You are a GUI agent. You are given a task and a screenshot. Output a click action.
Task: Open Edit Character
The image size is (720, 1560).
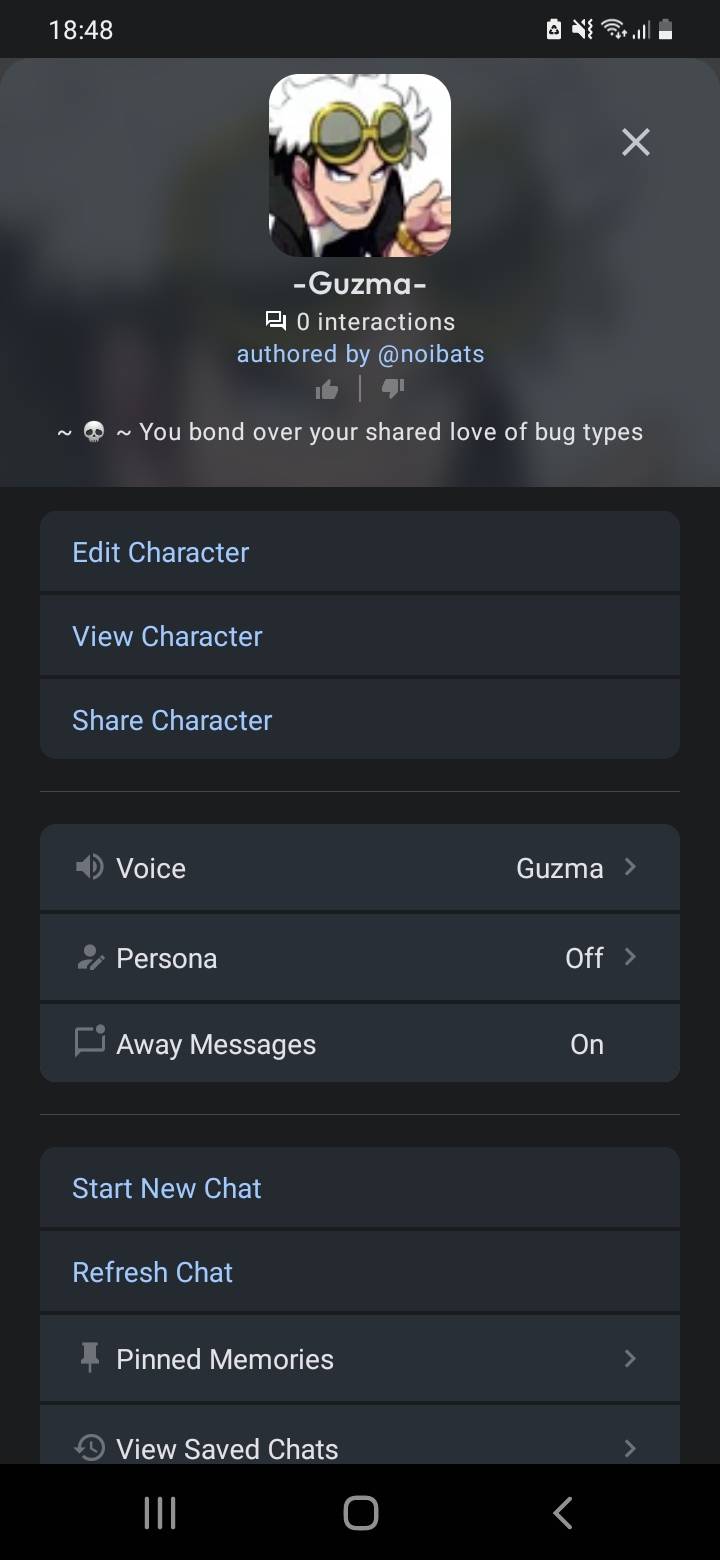click(x=360, y=552)
